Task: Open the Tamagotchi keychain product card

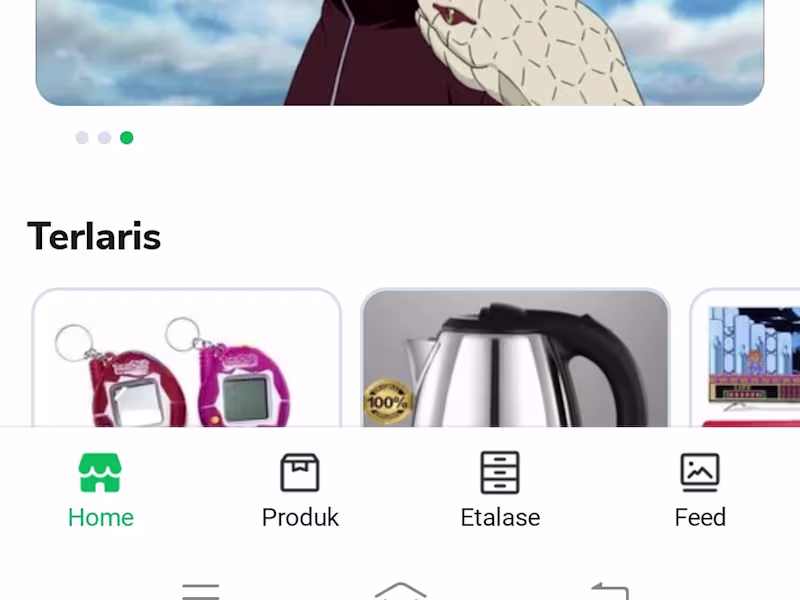Action: point(187,360)
